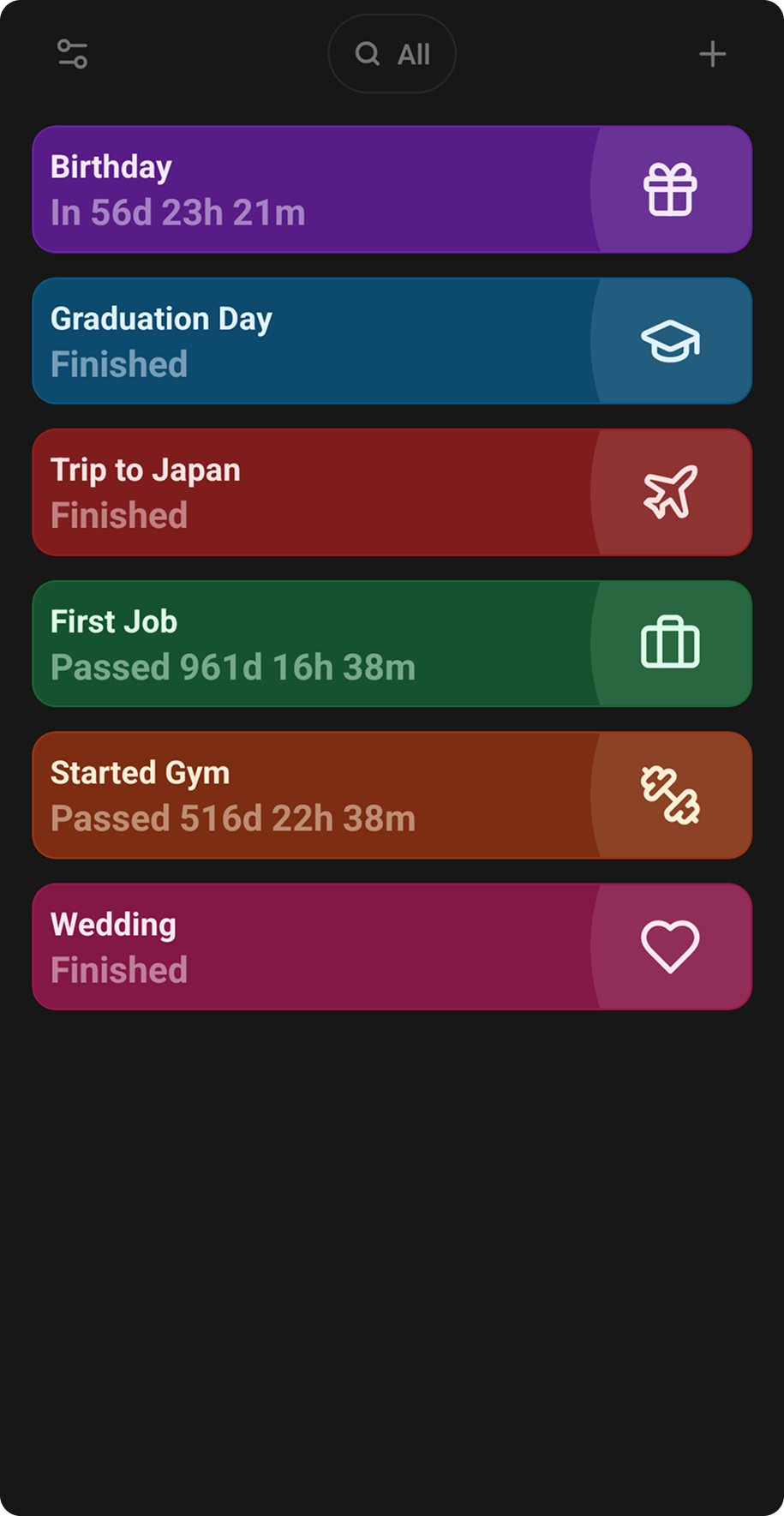The image size is (784, 1516).
Task: Click the Finished label on Wedding
Action: 119,969
